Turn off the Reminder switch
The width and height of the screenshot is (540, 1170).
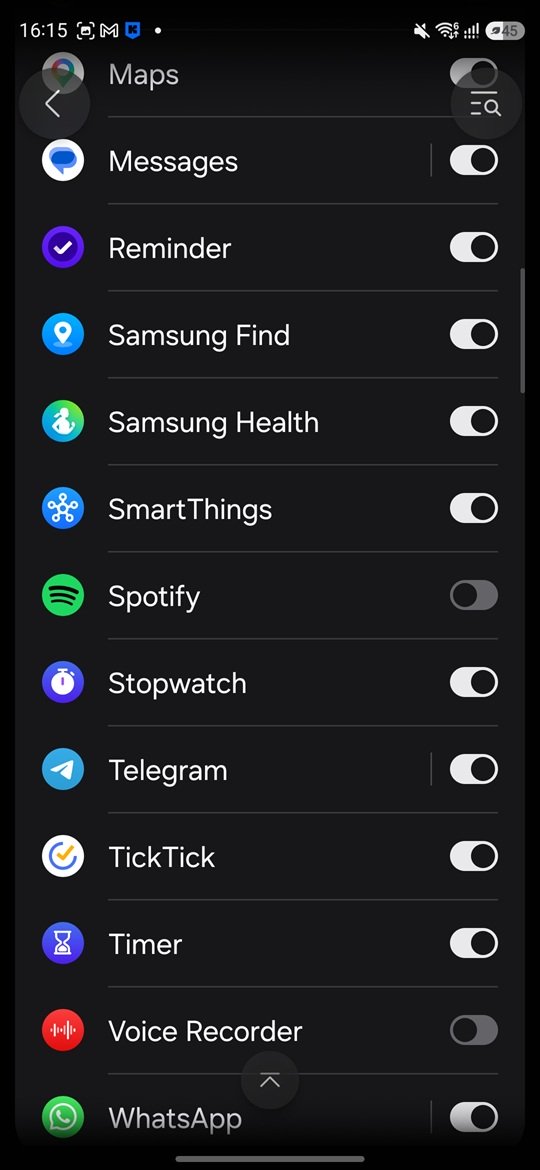[x=474, y=248]
